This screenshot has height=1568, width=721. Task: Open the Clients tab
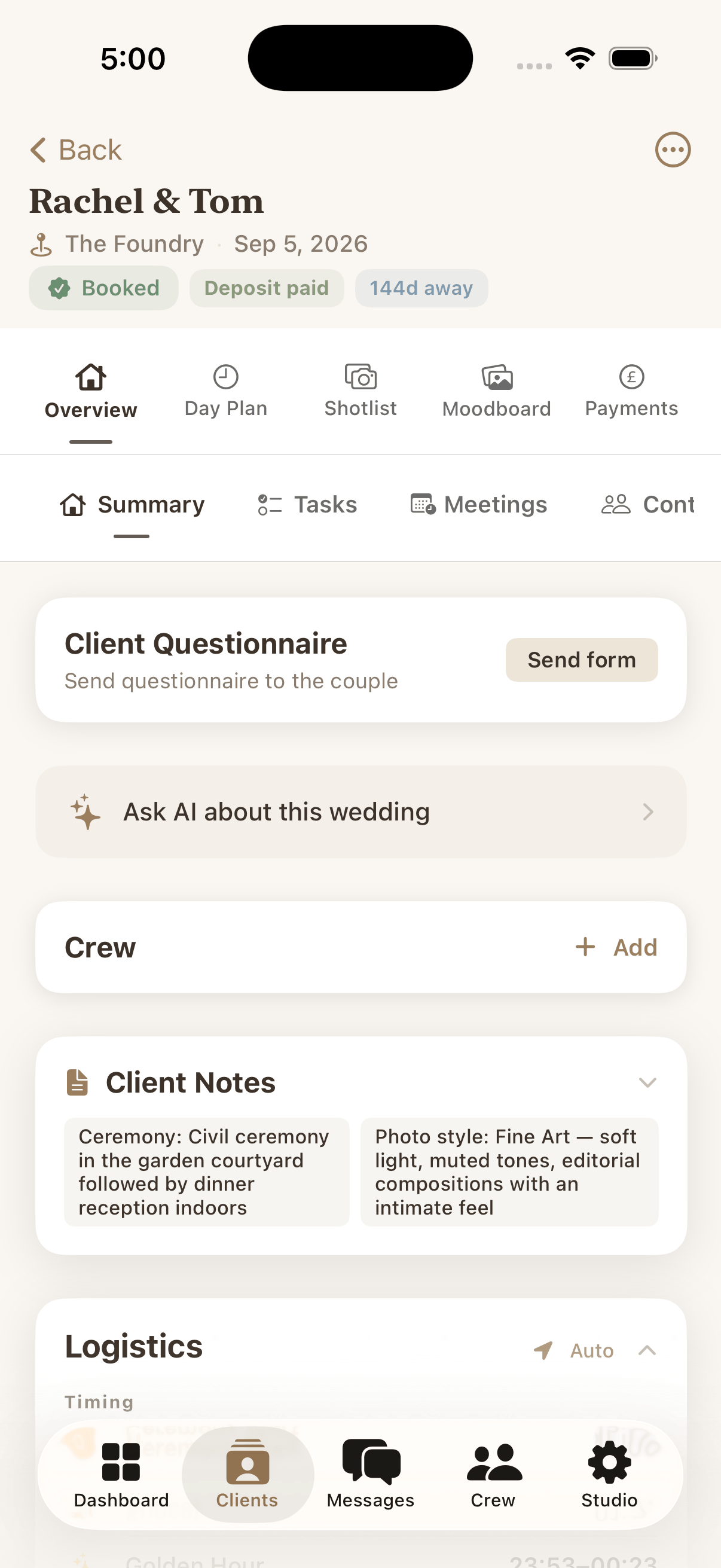[x=247, y=1474]
